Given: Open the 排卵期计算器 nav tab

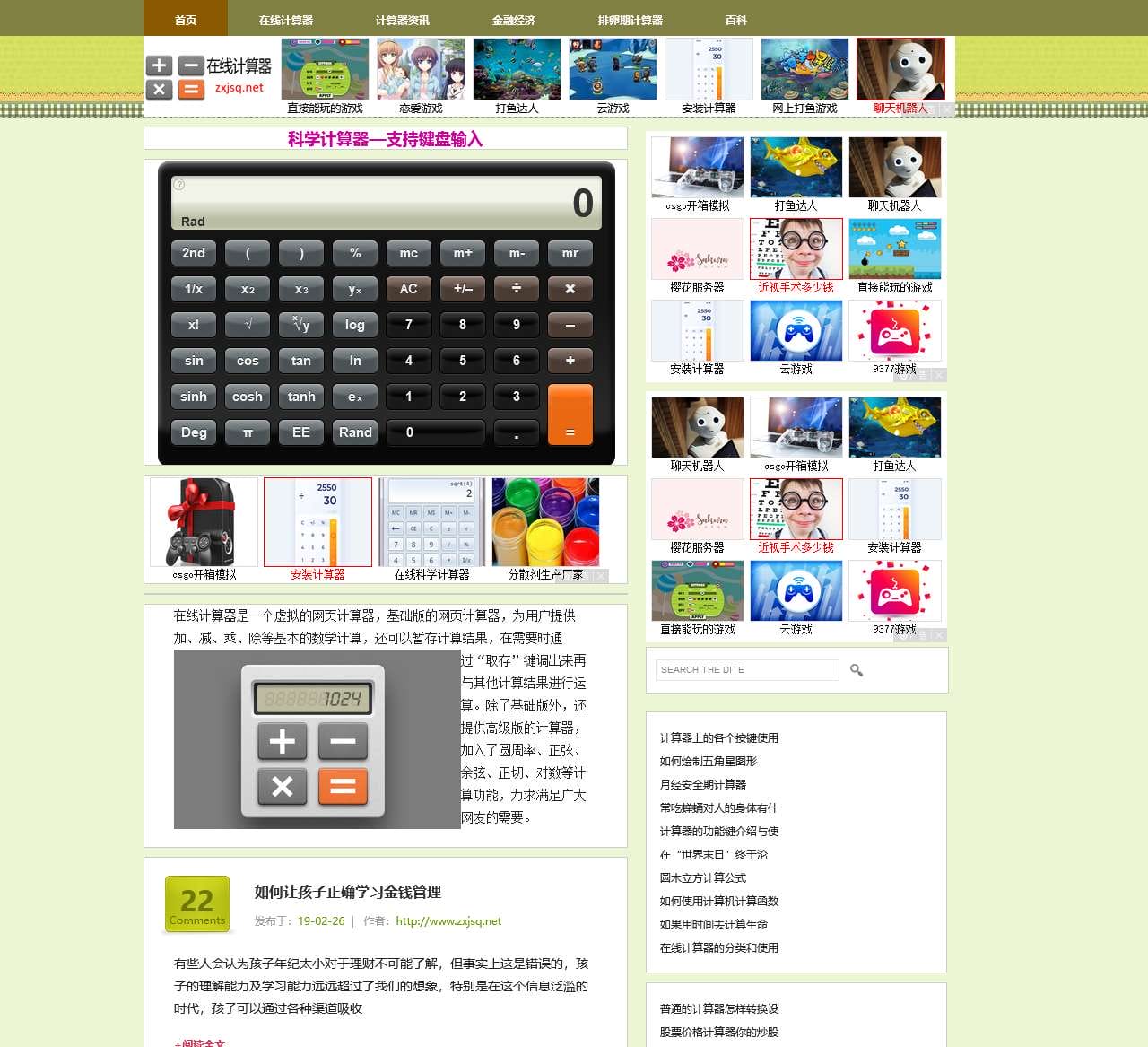Looking at the screenshot, I should 630,20.
